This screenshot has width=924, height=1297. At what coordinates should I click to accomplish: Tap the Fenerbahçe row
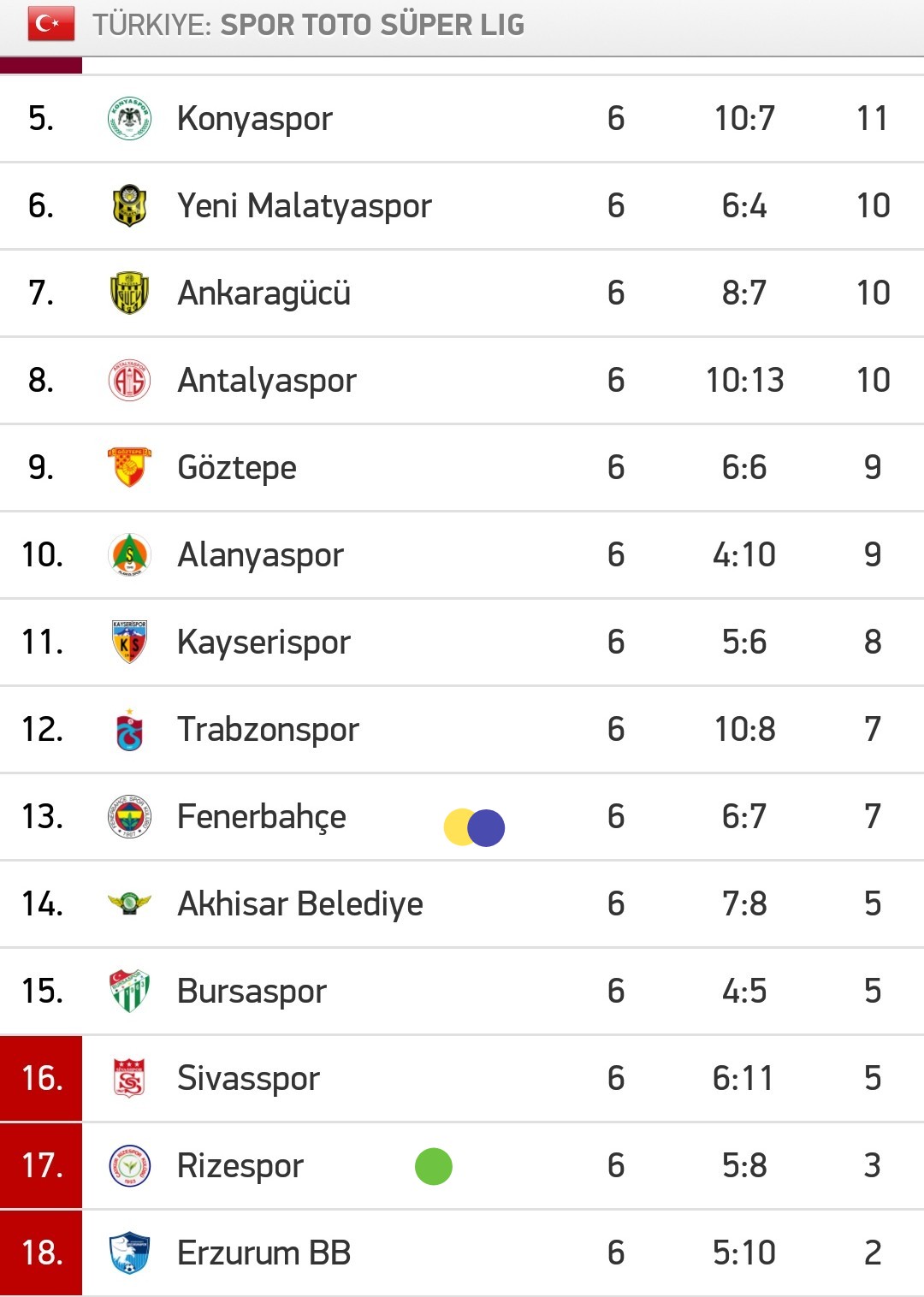(x=462, y=817)
